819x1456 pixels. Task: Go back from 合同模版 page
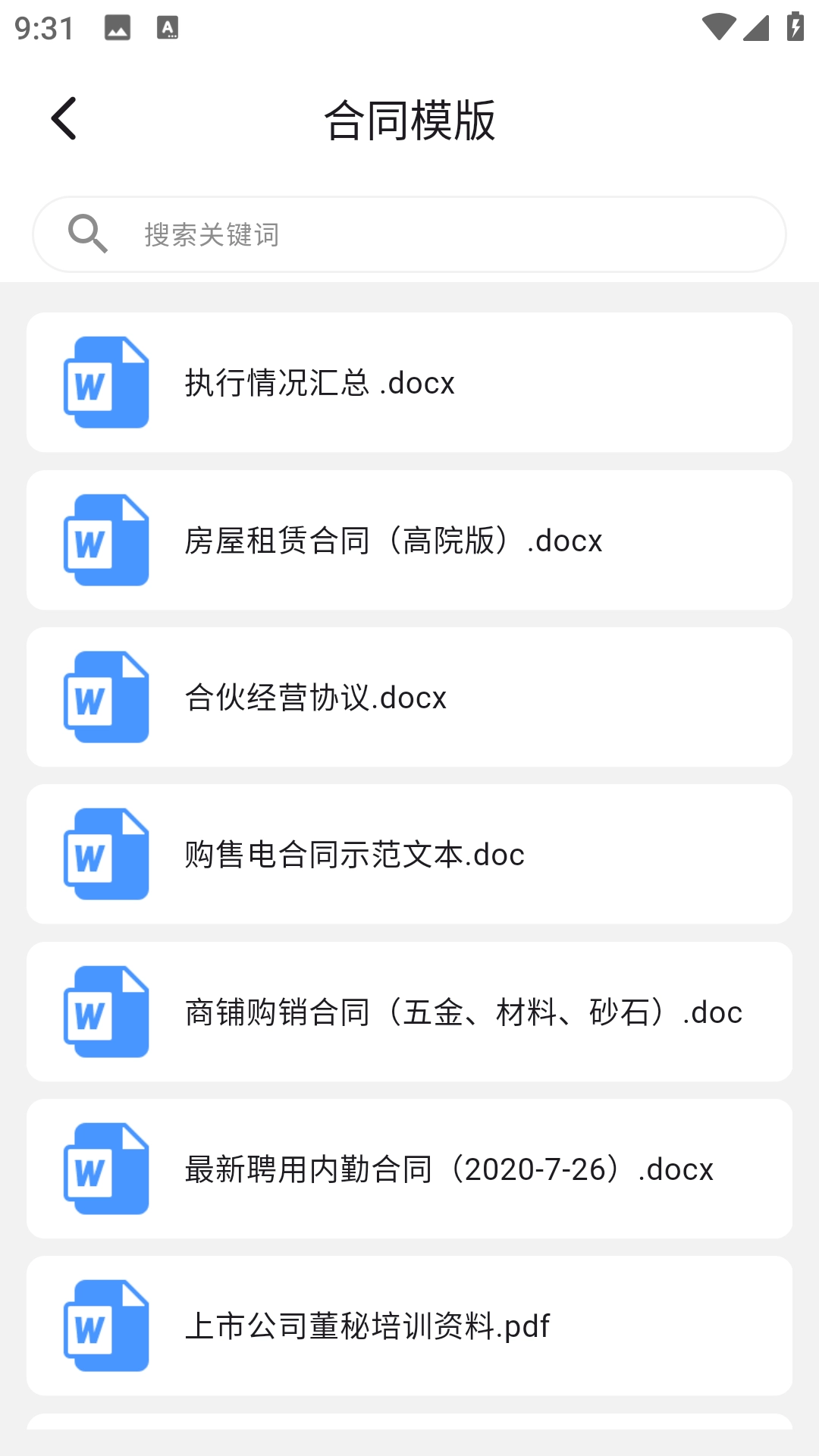(x=64, y=119)
